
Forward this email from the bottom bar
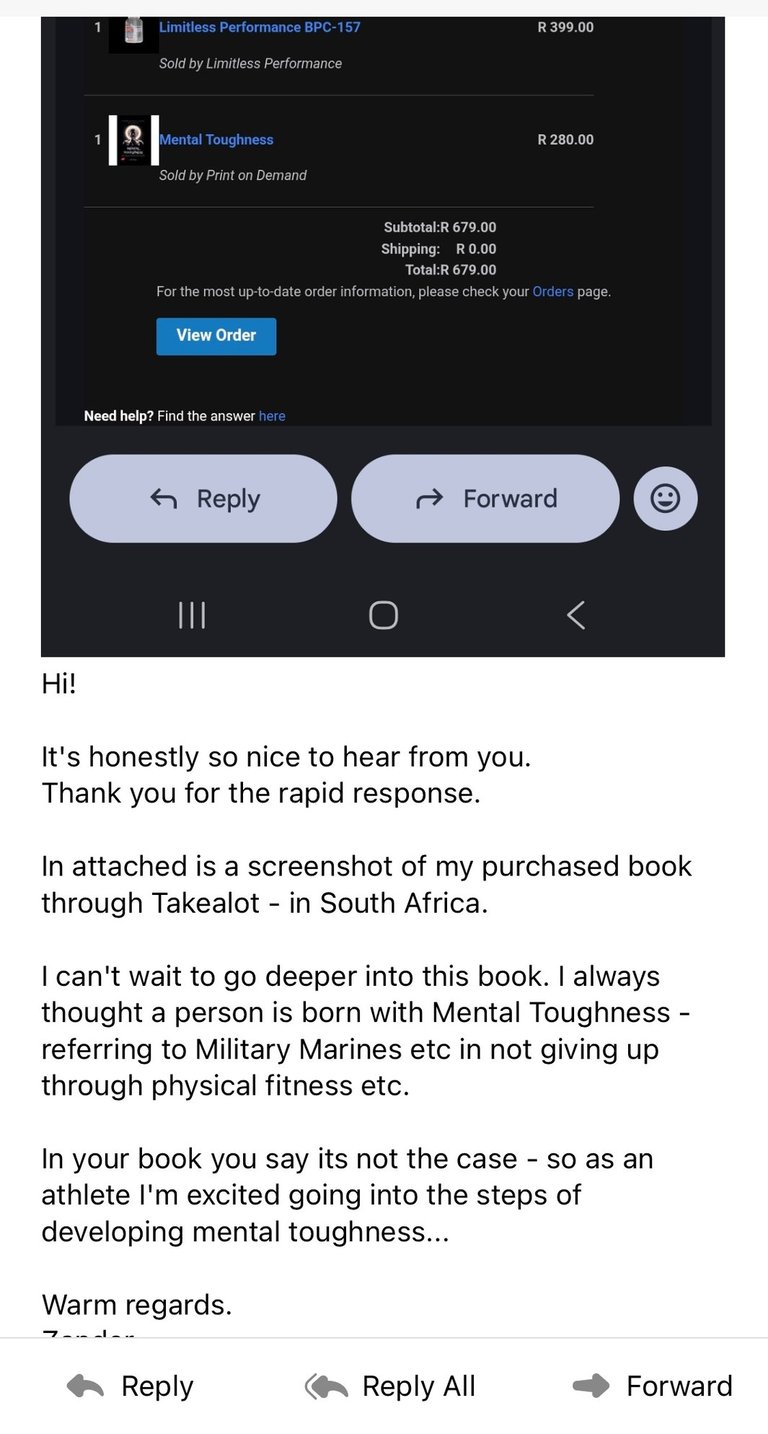(653, 1386)
